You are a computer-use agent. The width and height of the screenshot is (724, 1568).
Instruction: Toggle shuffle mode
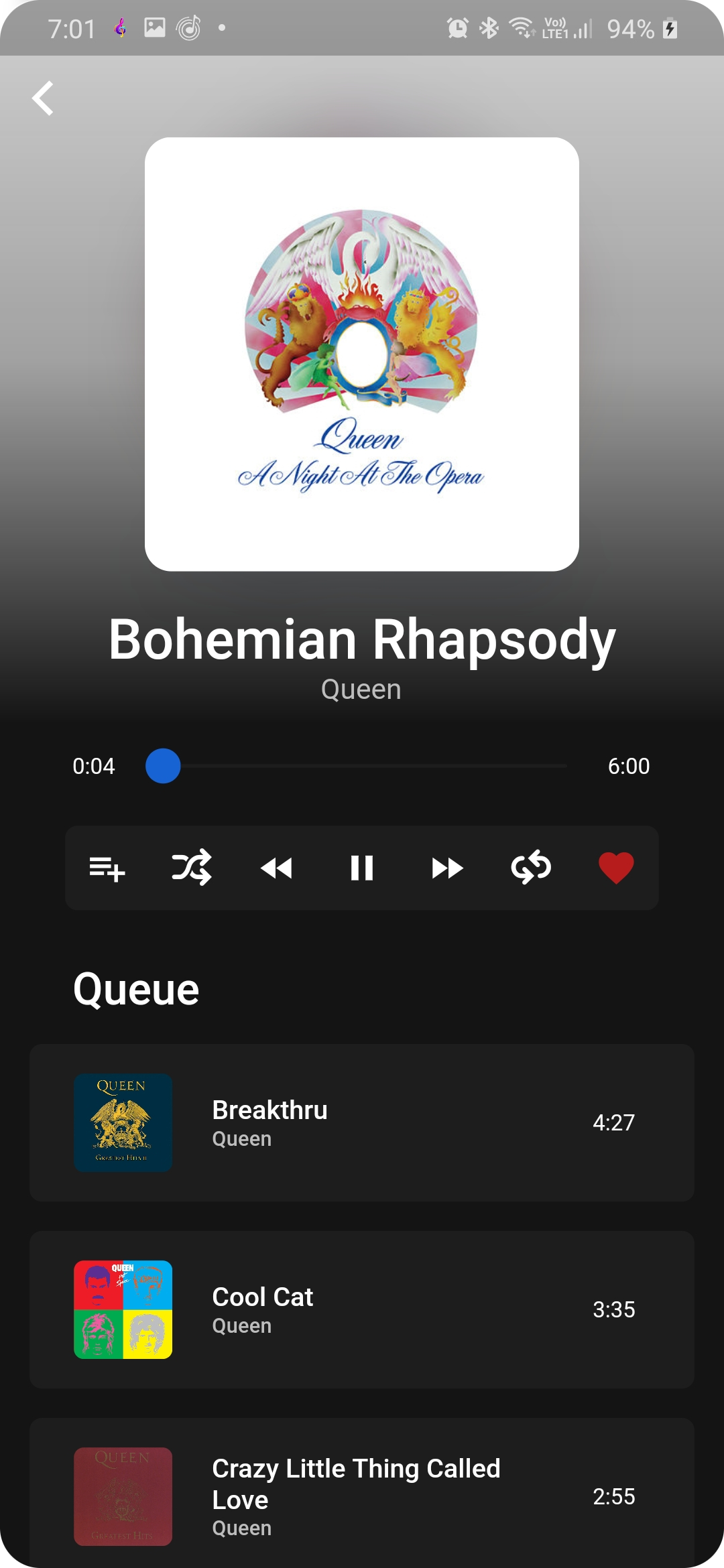(192, 868)
